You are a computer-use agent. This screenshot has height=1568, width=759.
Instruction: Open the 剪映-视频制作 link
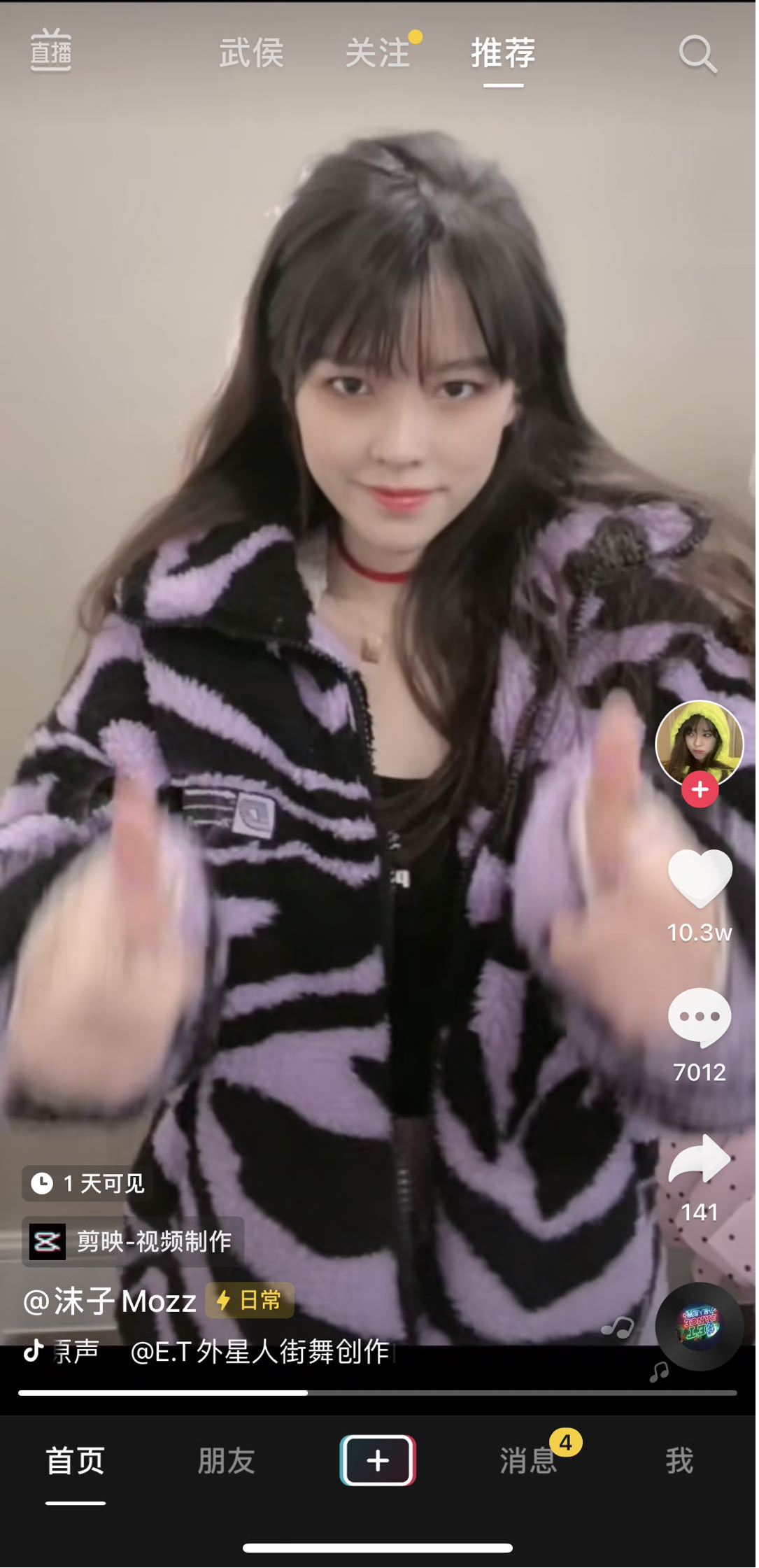[133, 1241]
